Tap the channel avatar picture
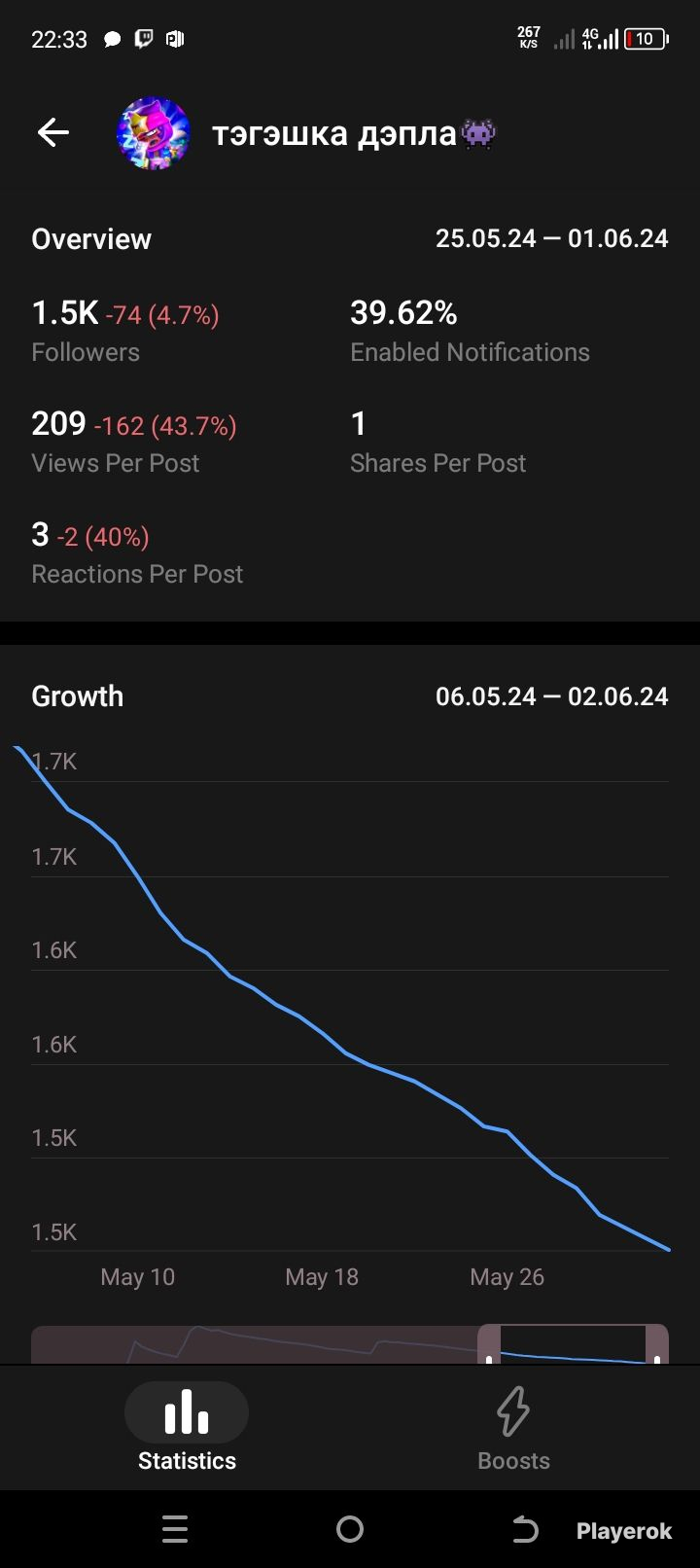The width and height of the screenshot is (700, 1568). coord(153,133)
